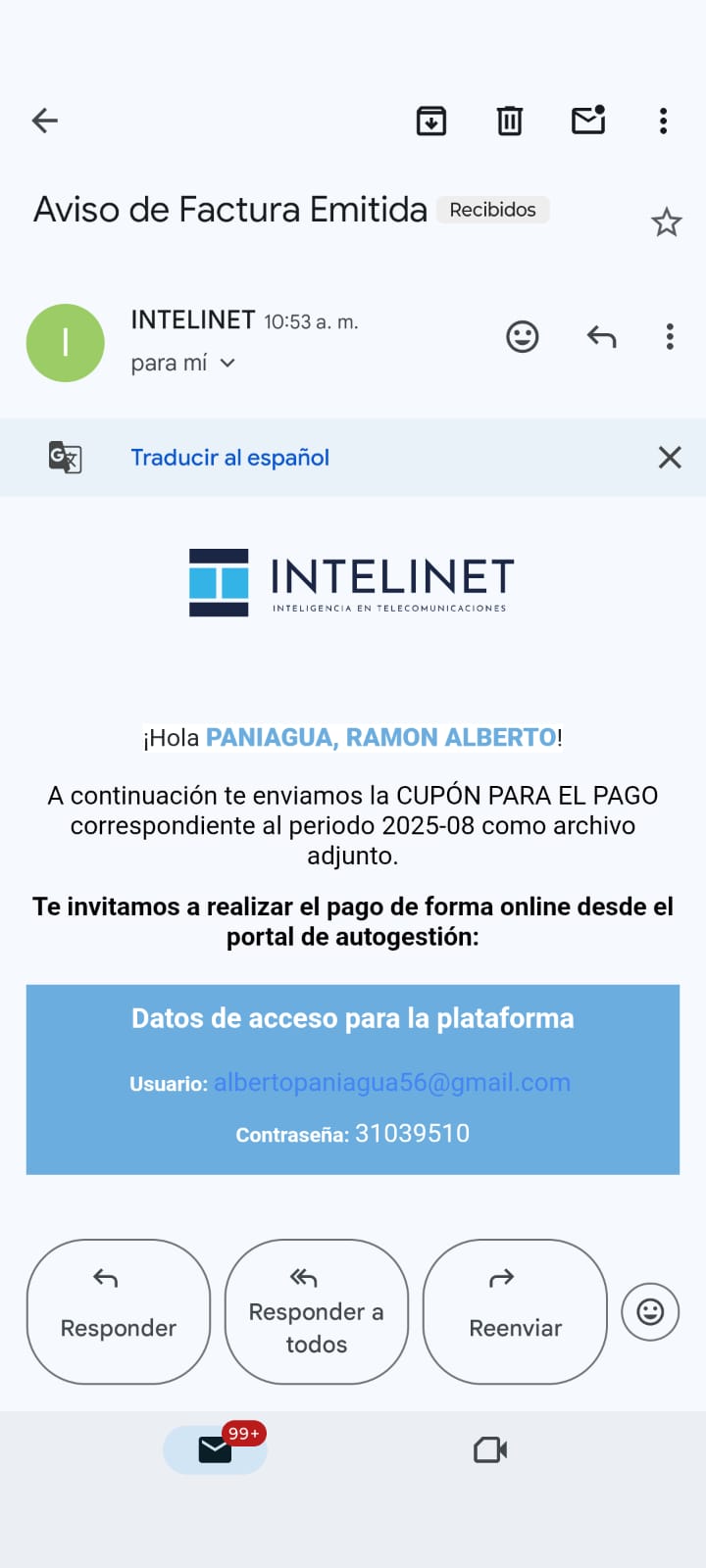The image size is (706, 1568).
Task: Open the albertopaniagua56@gmail.com link
Action: pyautogui.click(x=392, y=1083)
